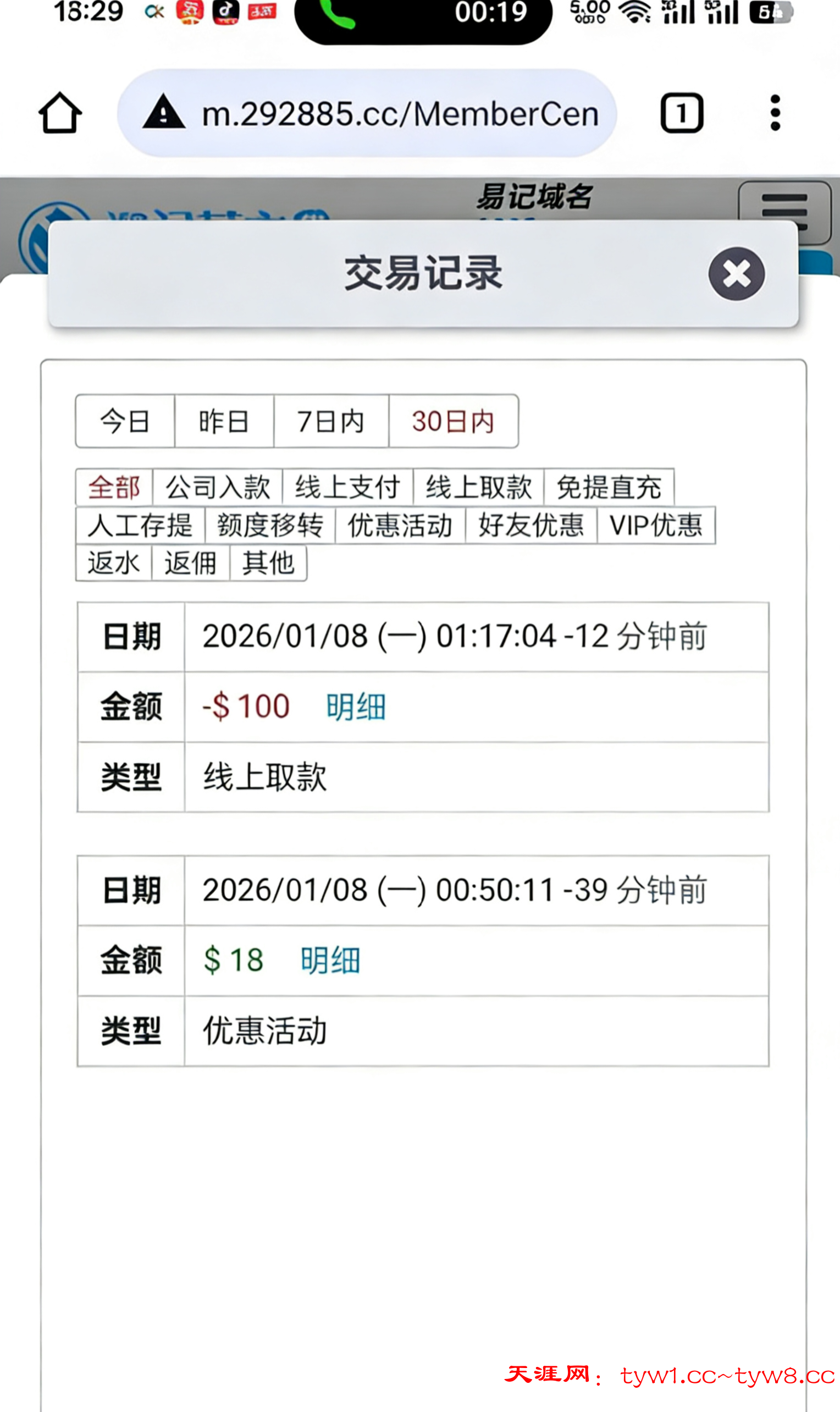Close the 交易记录 dialog
Viewport: 840px width, 1412px height.
(737, 274)
